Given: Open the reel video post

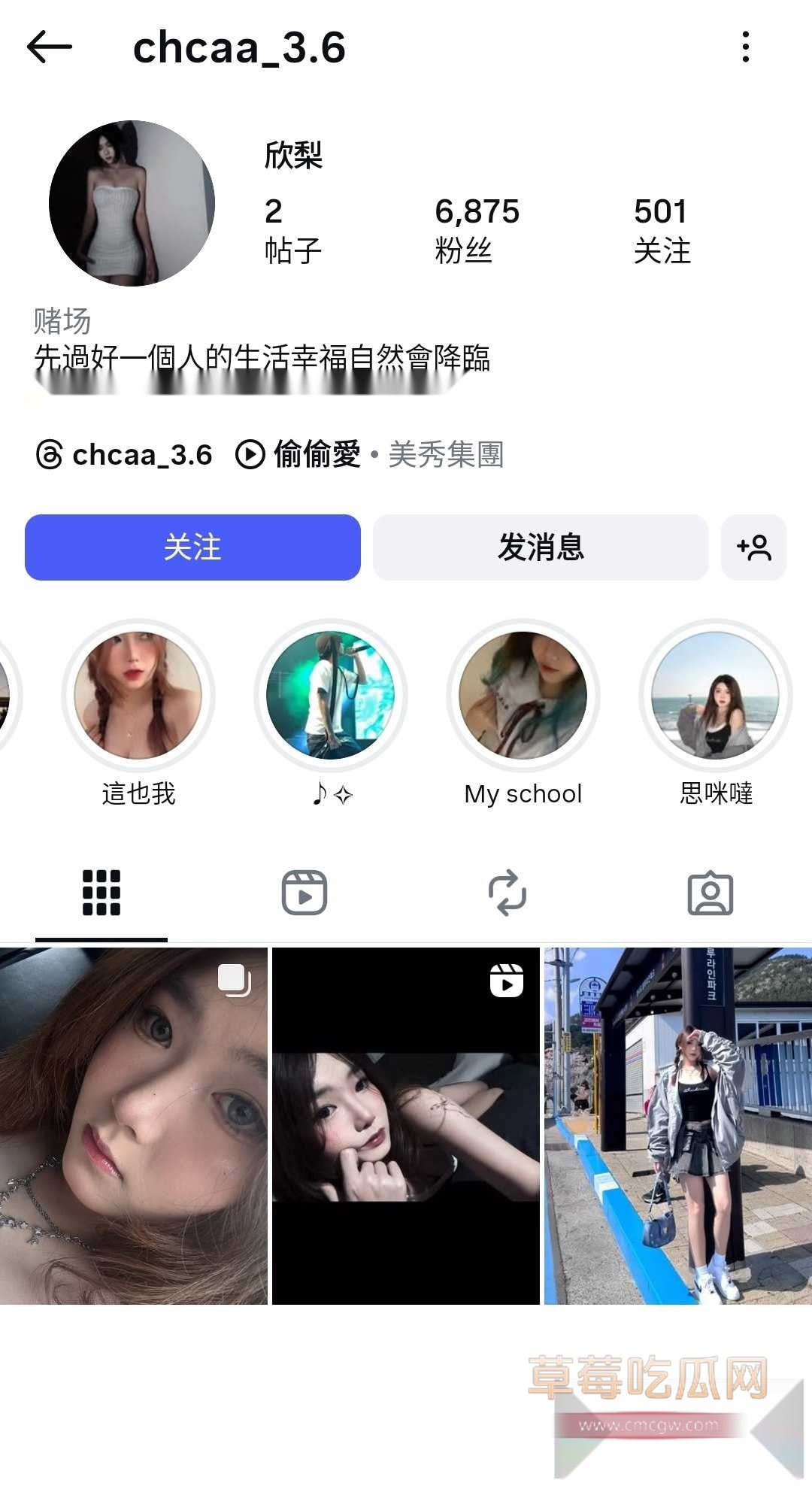Looking at the screenshot, I should [x=406, y=1126].
